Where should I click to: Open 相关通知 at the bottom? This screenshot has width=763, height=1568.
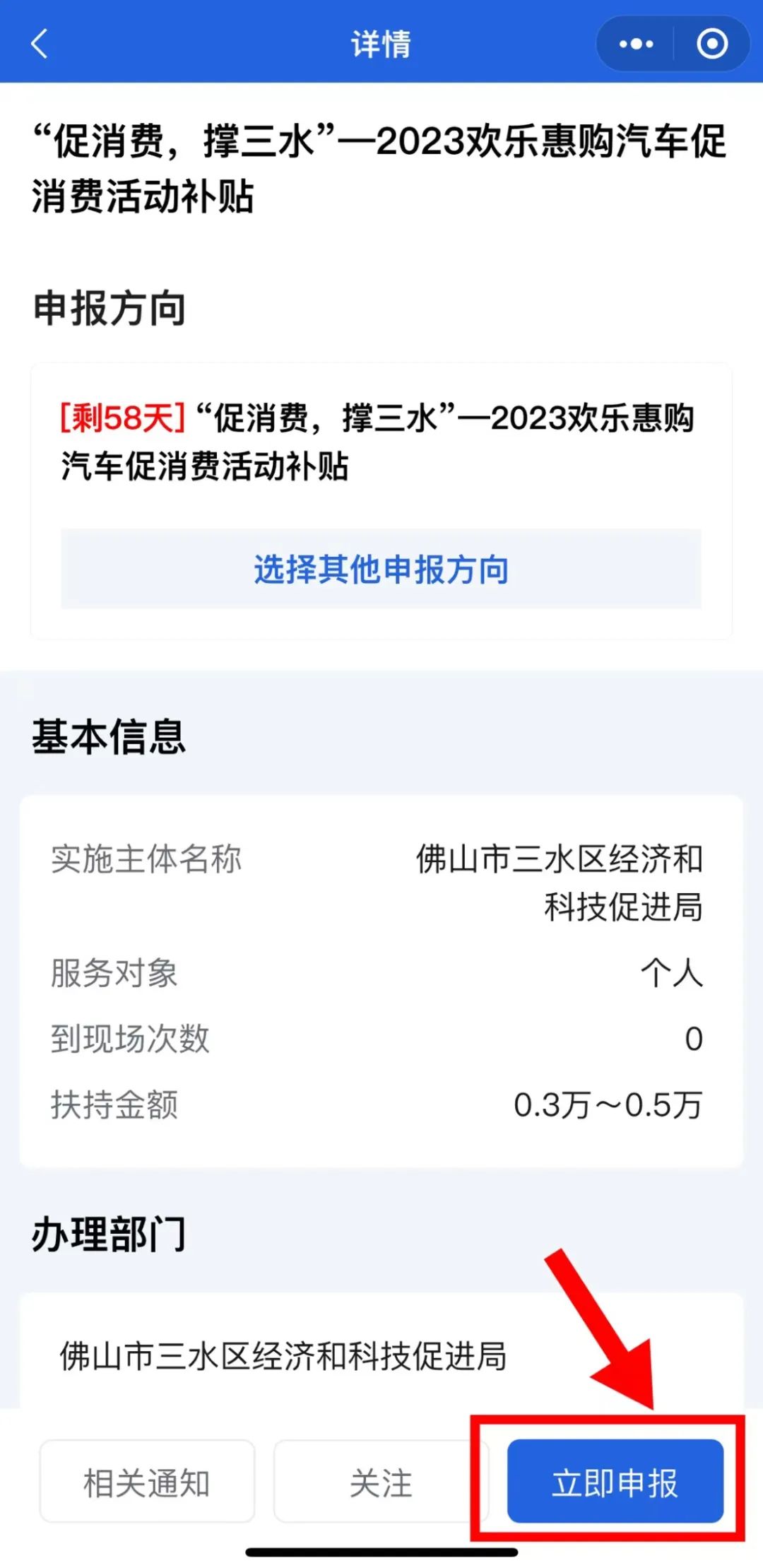147,1482
